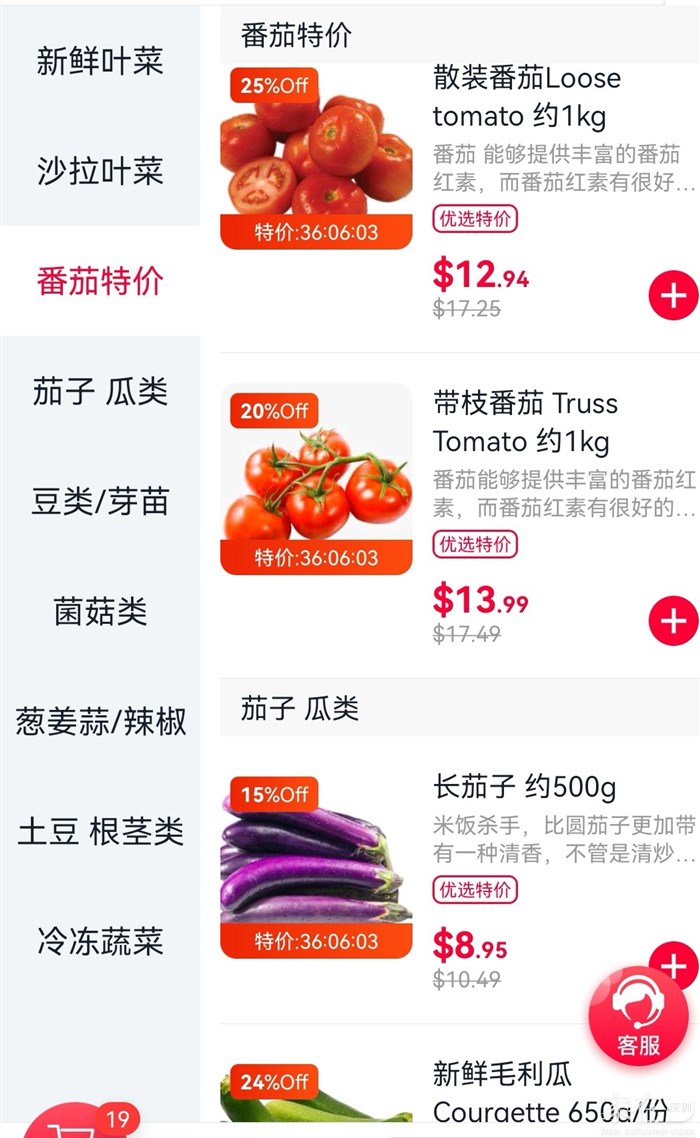Select the 冷冻蔬菜 category
Viewport: 700px width, 1138px height.
click(x=100, y=942)
